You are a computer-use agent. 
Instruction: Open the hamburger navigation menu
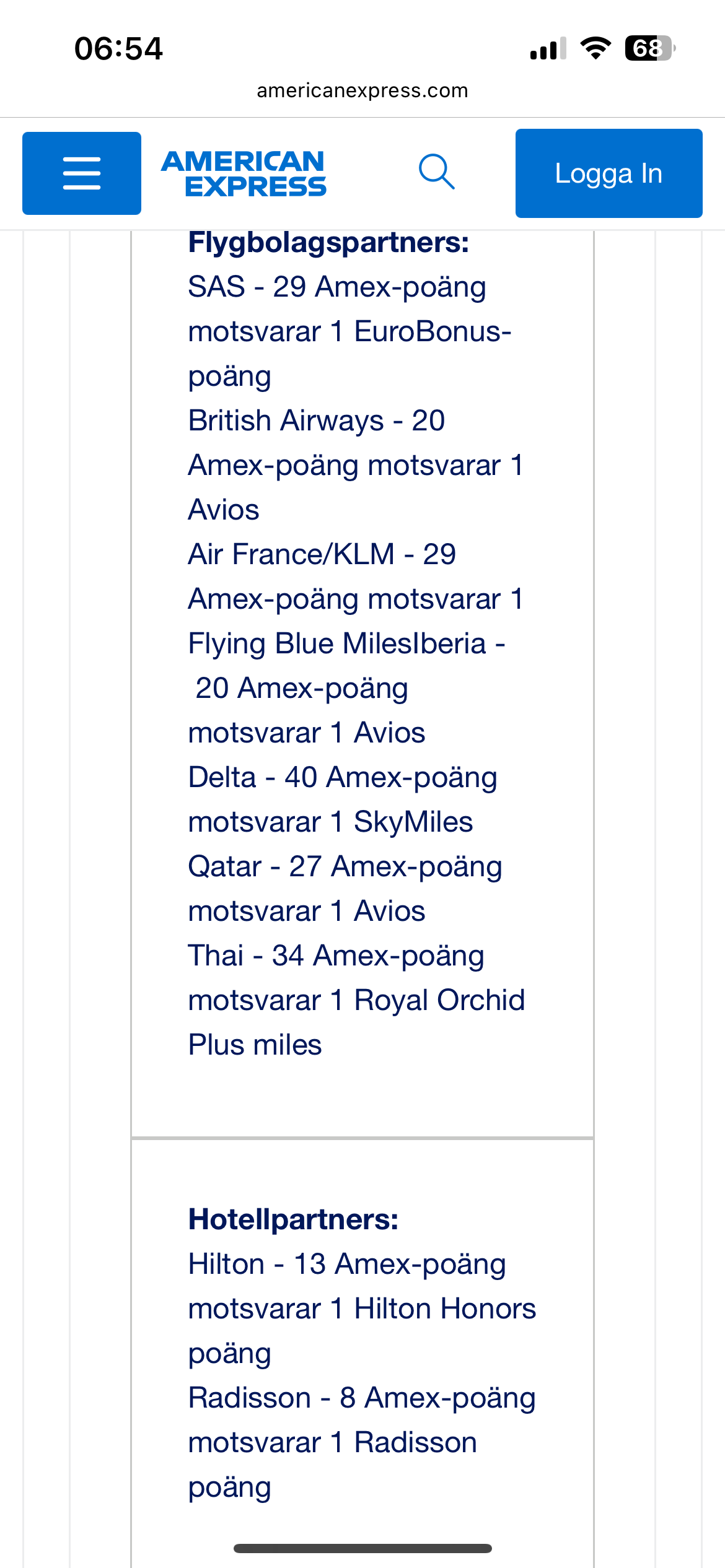tap(81, 173)
